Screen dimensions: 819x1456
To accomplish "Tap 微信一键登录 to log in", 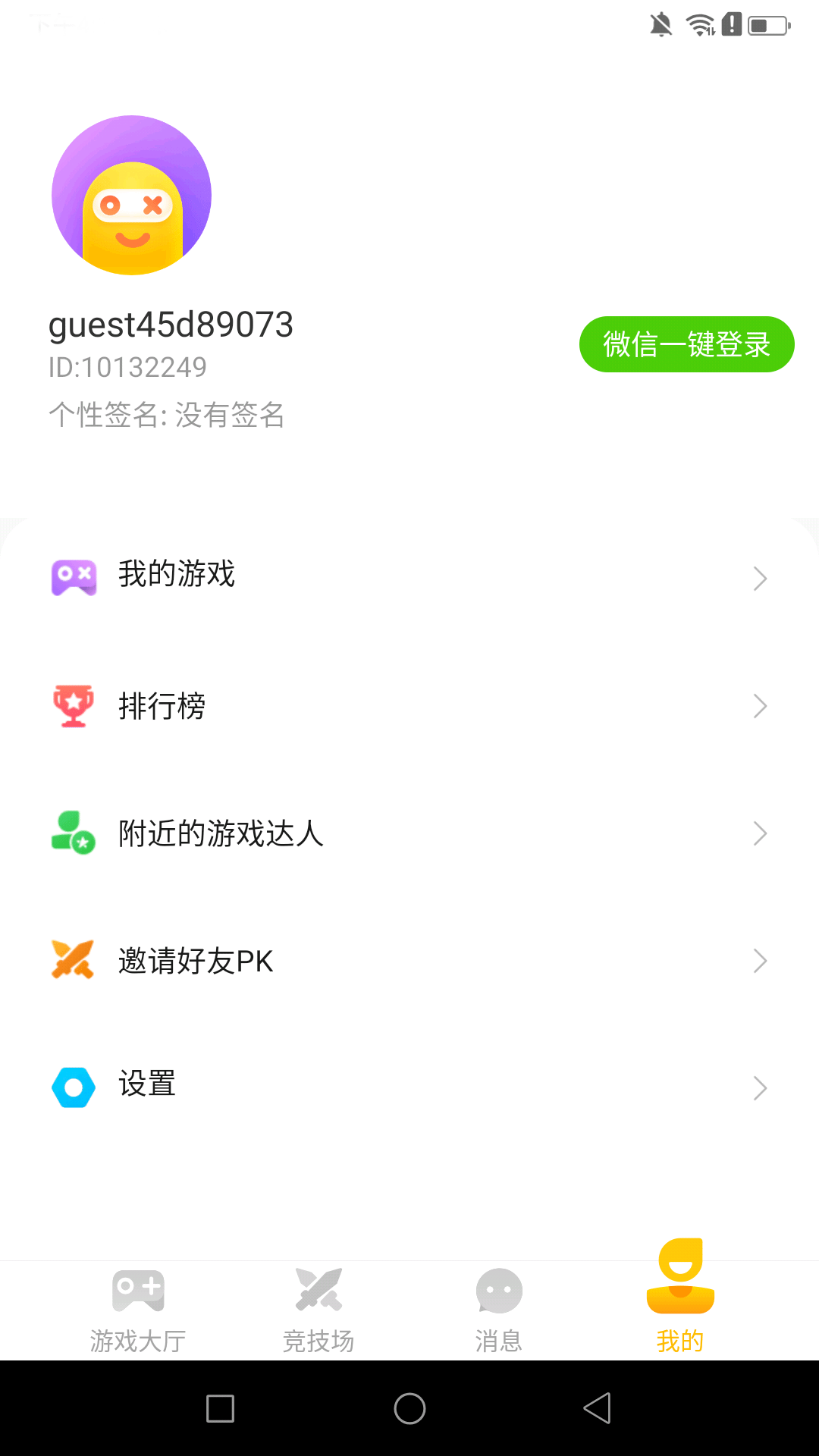I will [x=686, y=344].
